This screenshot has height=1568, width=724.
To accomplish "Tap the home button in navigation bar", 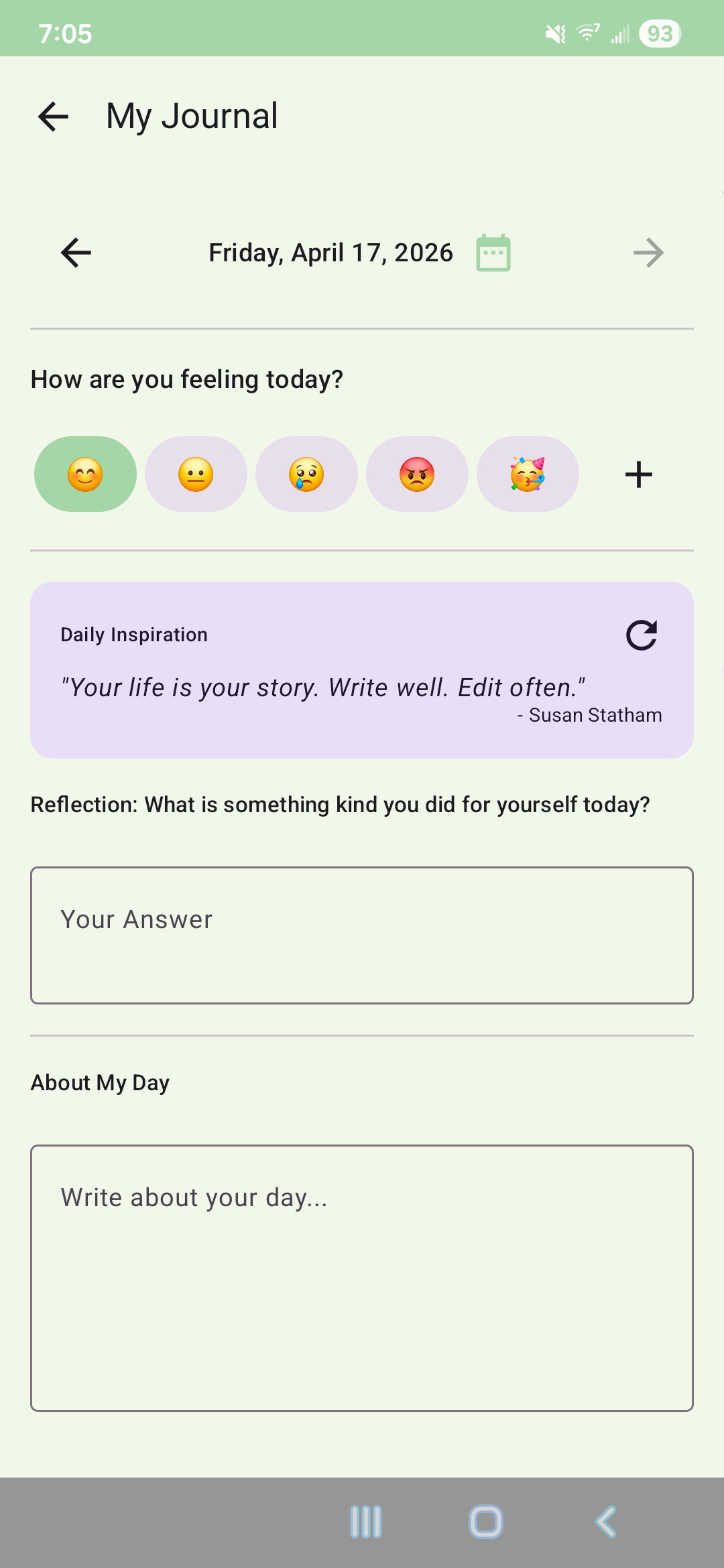I will [x=487, y=1521].
